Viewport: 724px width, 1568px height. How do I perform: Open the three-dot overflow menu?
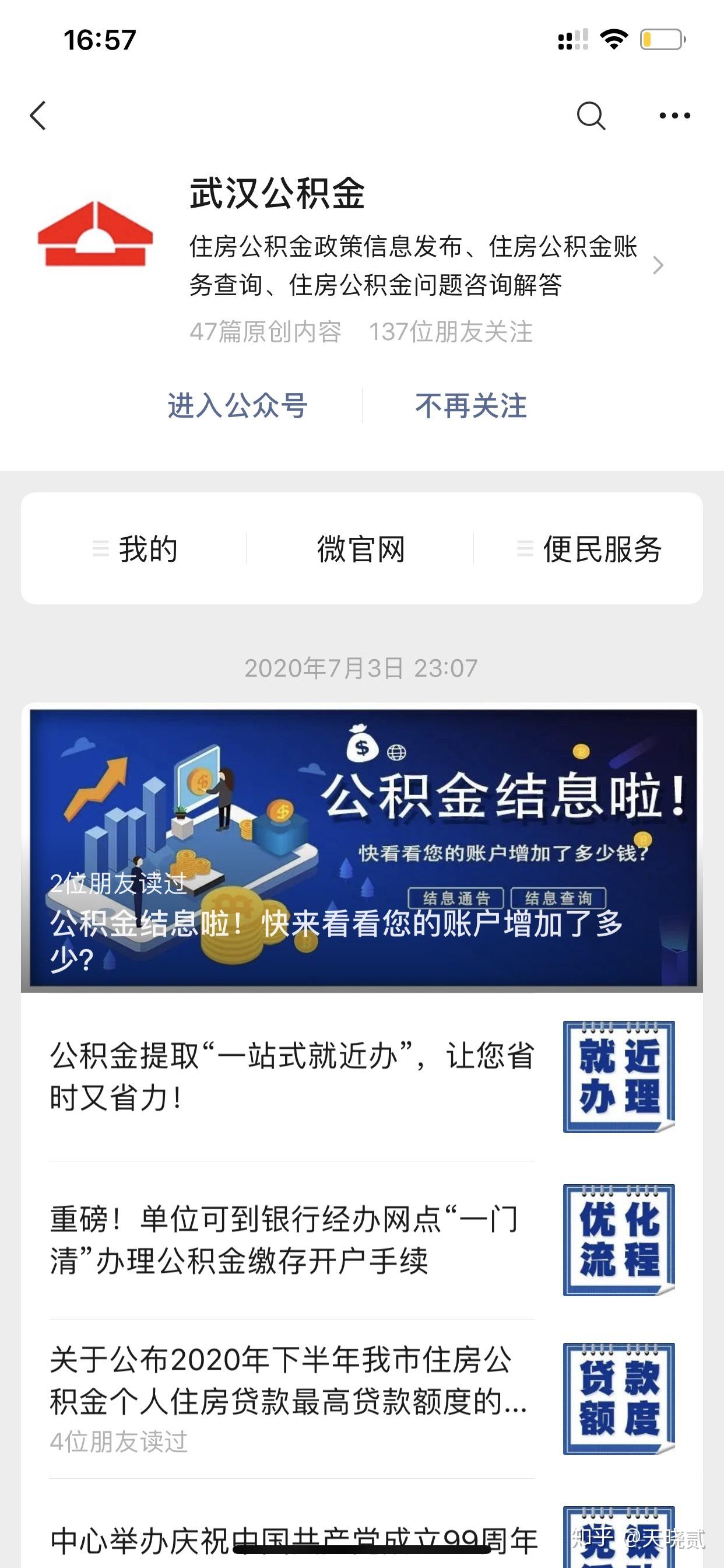674,116
